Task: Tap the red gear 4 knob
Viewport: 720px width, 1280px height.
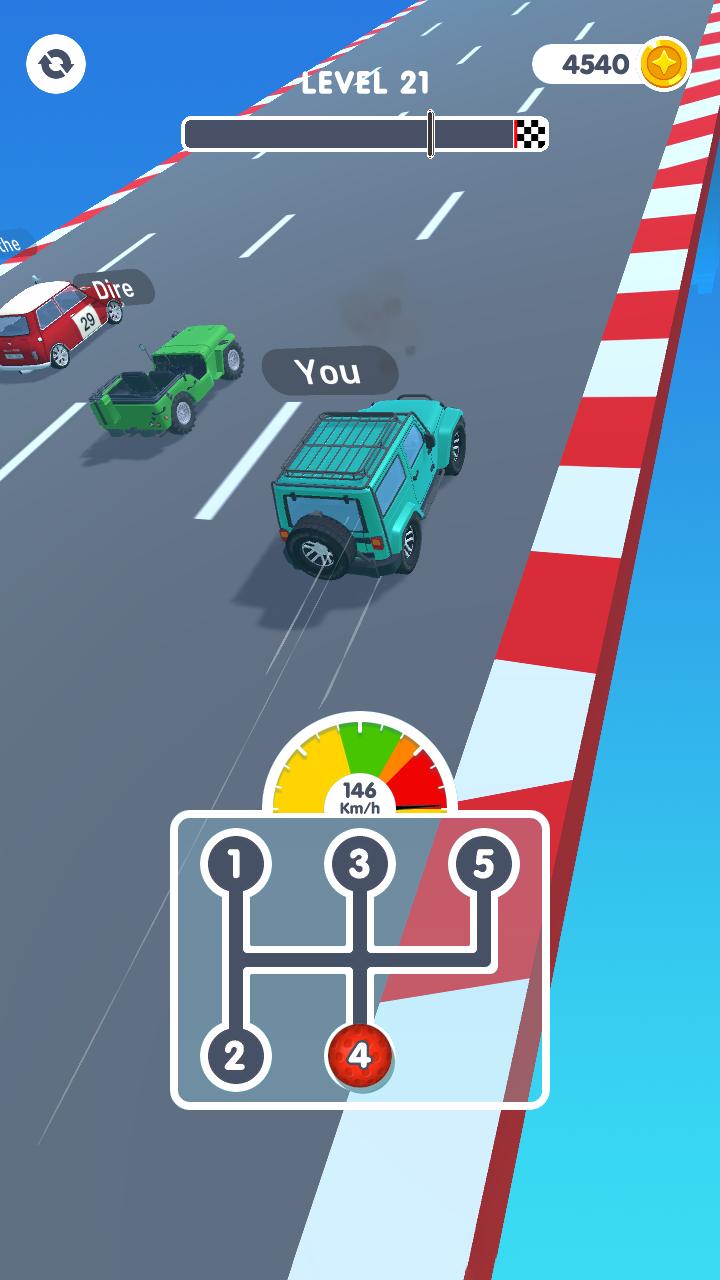Action: click(x=359, y=1056)
